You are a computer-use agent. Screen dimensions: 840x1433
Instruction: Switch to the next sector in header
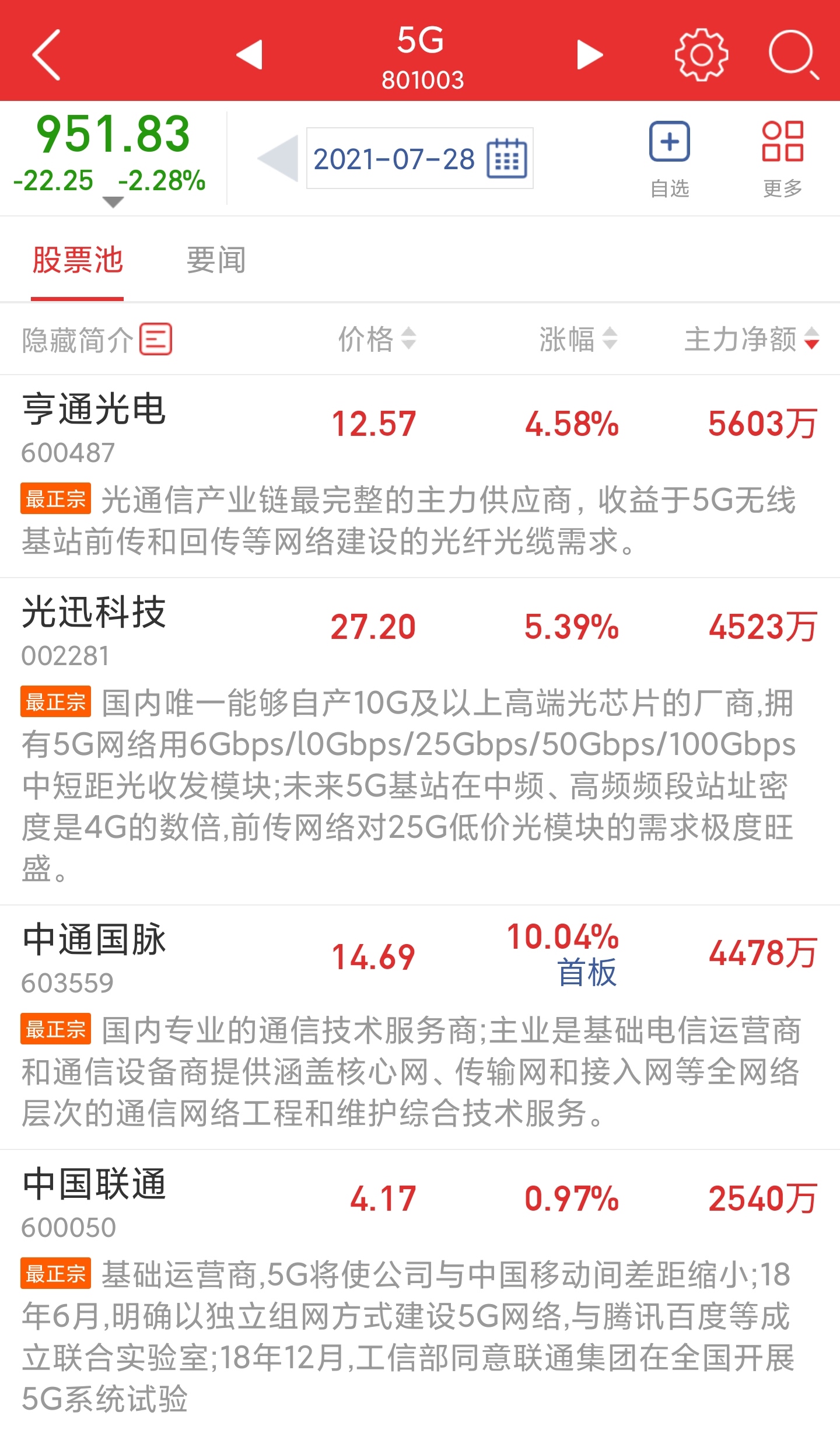point(589,55)
